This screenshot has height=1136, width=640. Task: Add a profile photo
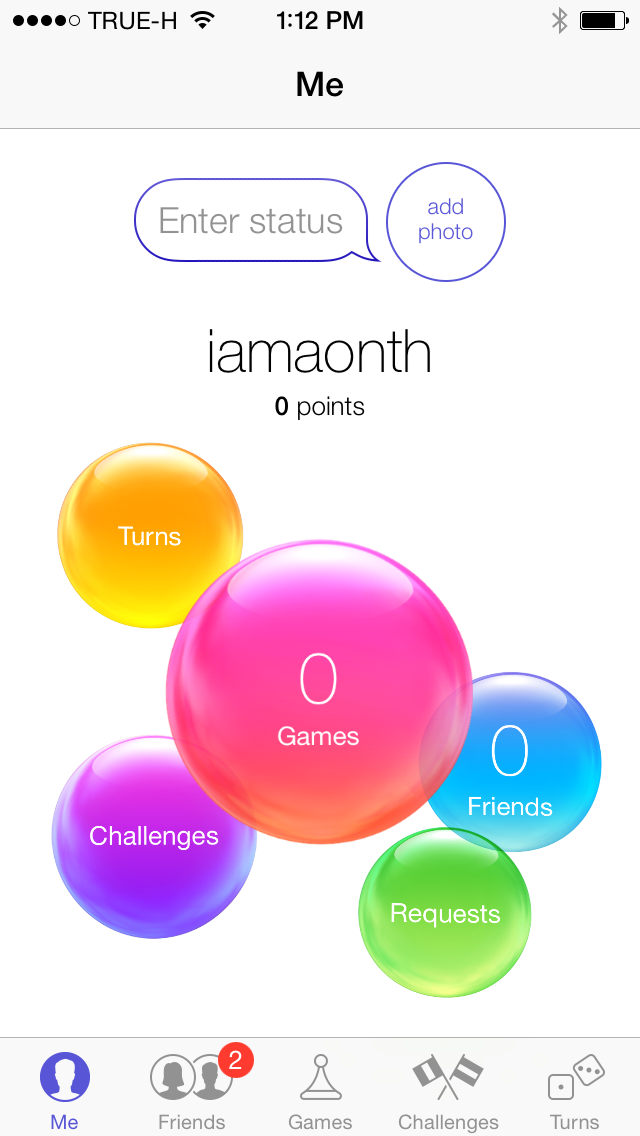pos(446,221)
